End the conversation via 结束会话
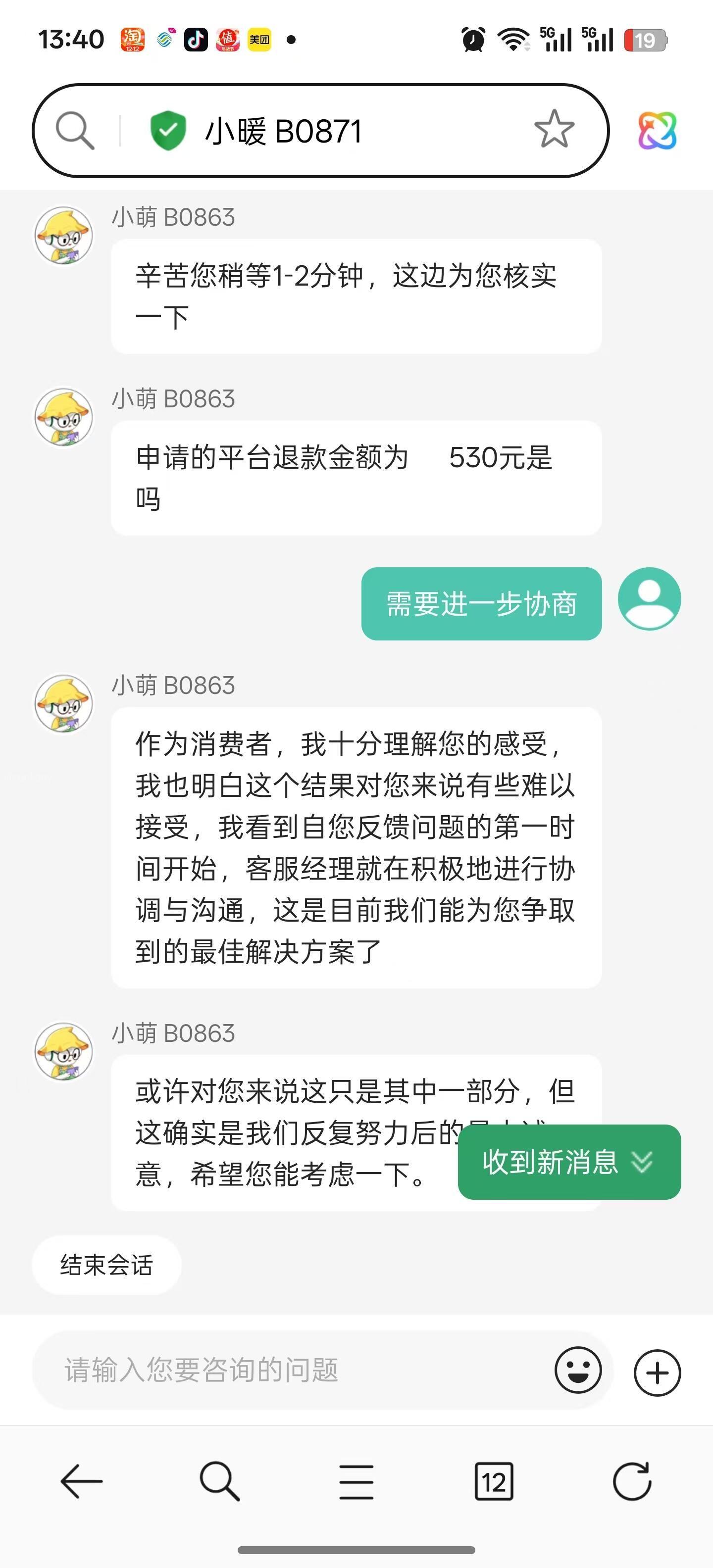The image size is (713, 1568). coord(106,1265)
